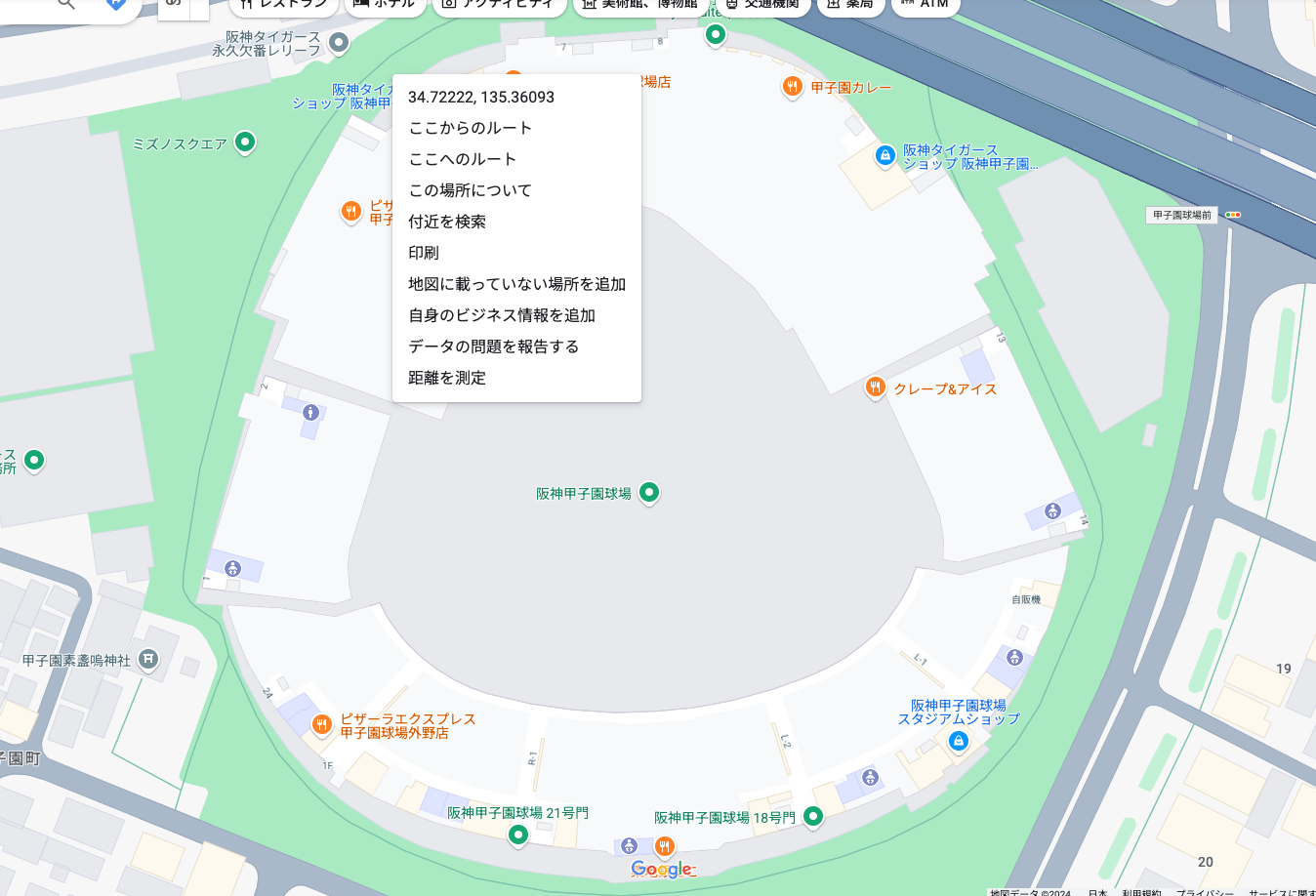Select 自身のビジネス情報を追加
Viewport: 1316px width, 896px height.
pyautogui.click(x=501, y=315)
